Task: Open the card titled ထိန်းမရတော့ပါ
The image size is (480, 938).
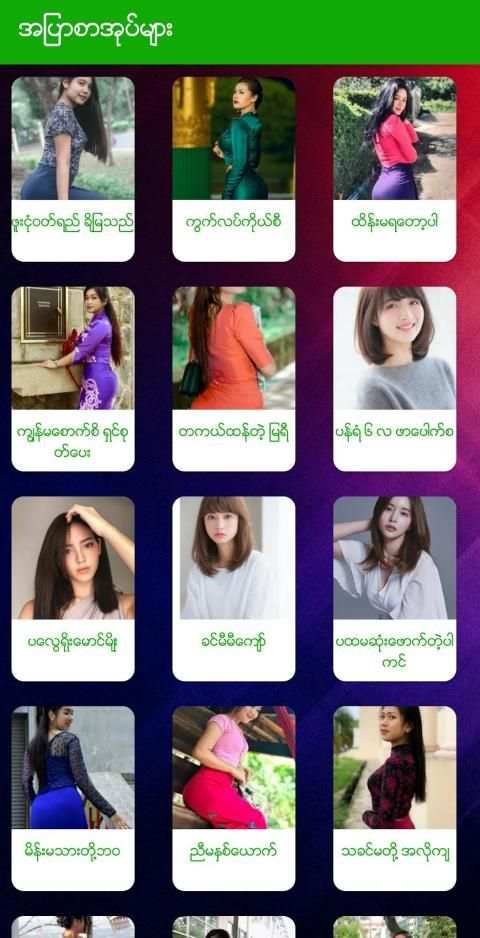Action: tap(394, 169)
